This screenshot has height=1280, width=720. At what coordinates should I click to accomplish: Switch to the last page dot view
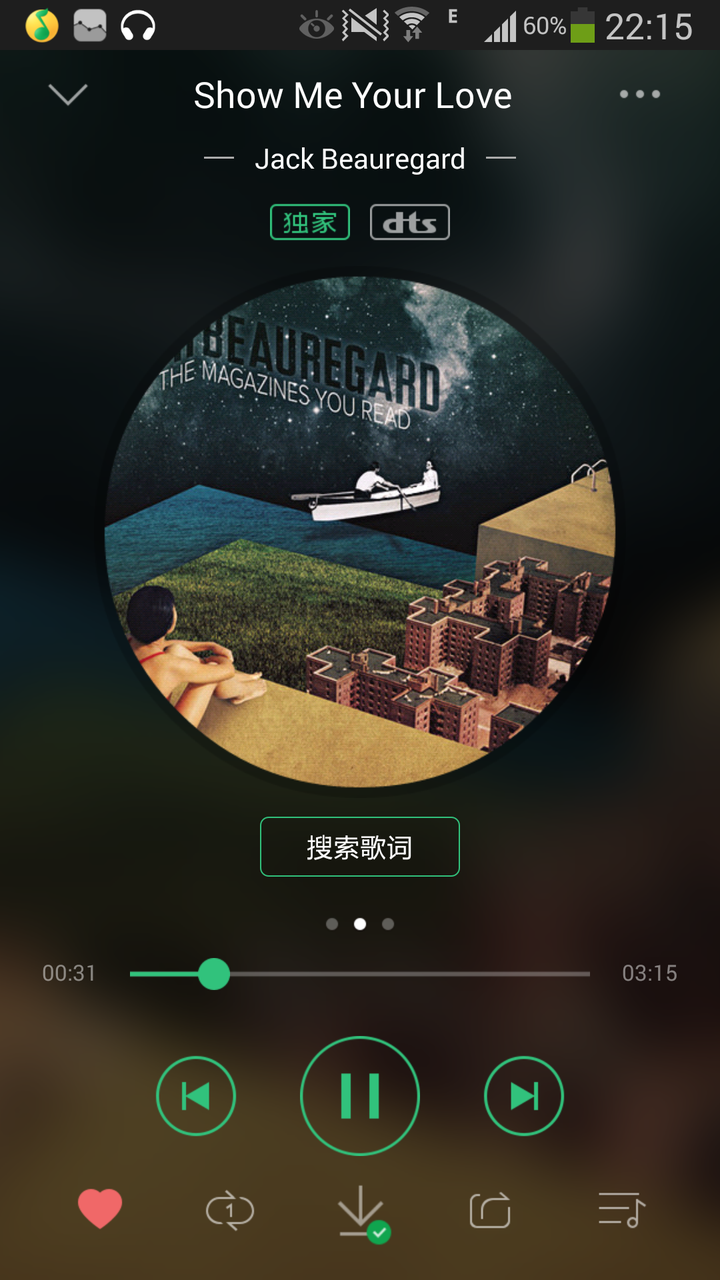point(388,924)
